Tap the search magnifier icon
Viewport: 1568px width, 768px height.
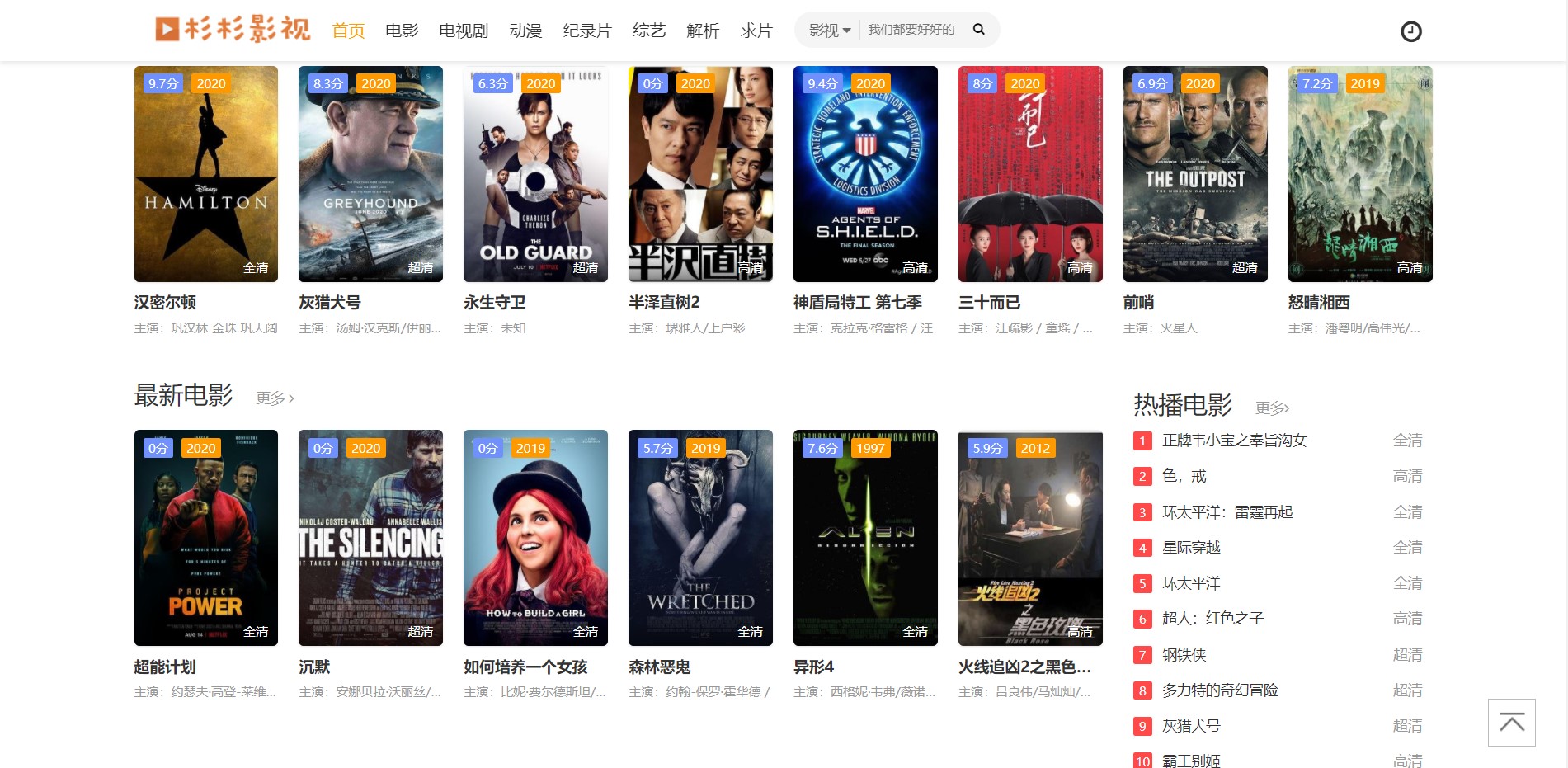pos(978,30)
